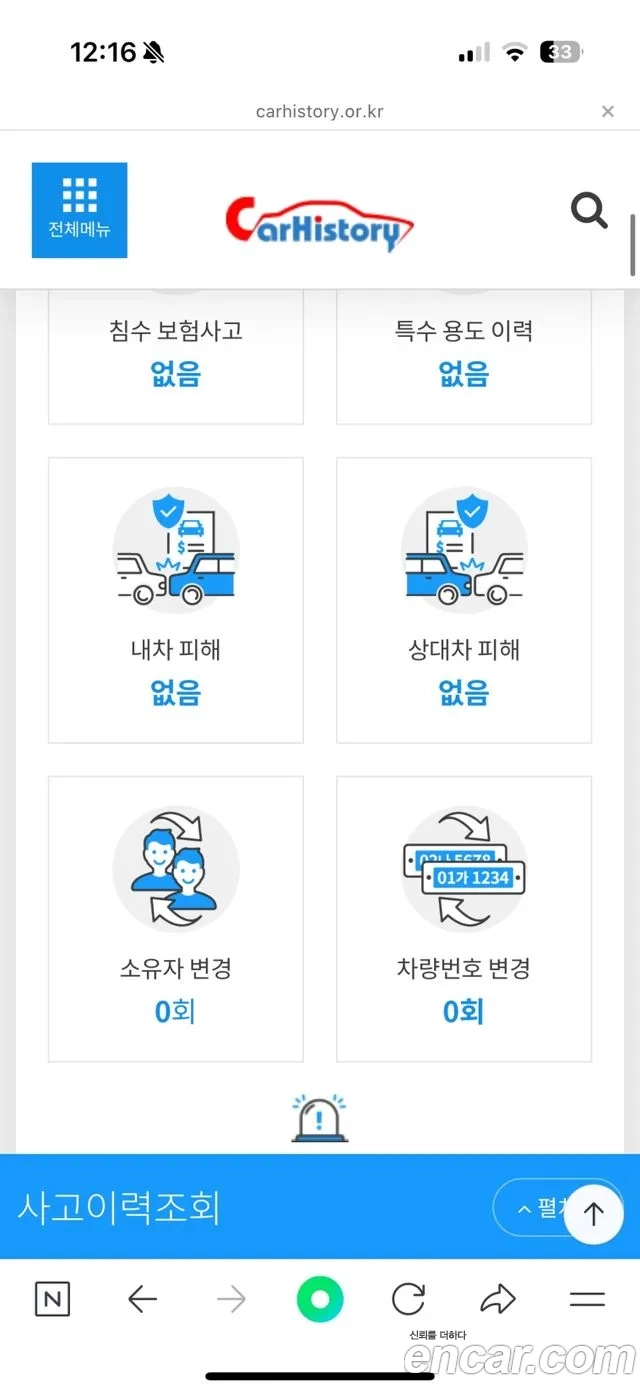The image size is (640, 1393).
Task: Go back to the previous page
Action: click(x=143, y=1300)
